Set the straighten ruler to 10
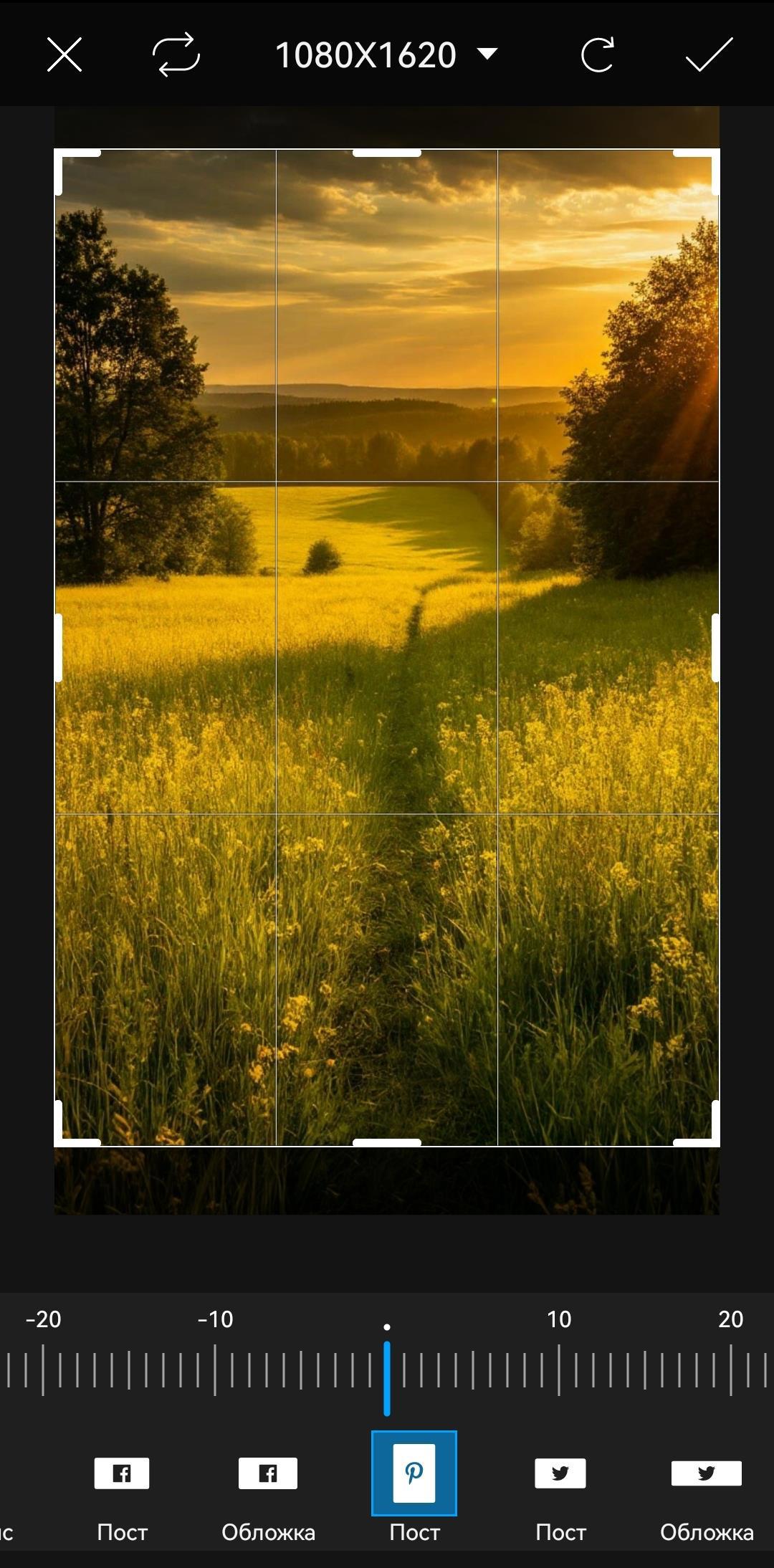The width and height of the screenshot is (774, 1568). pos(559,1370)
